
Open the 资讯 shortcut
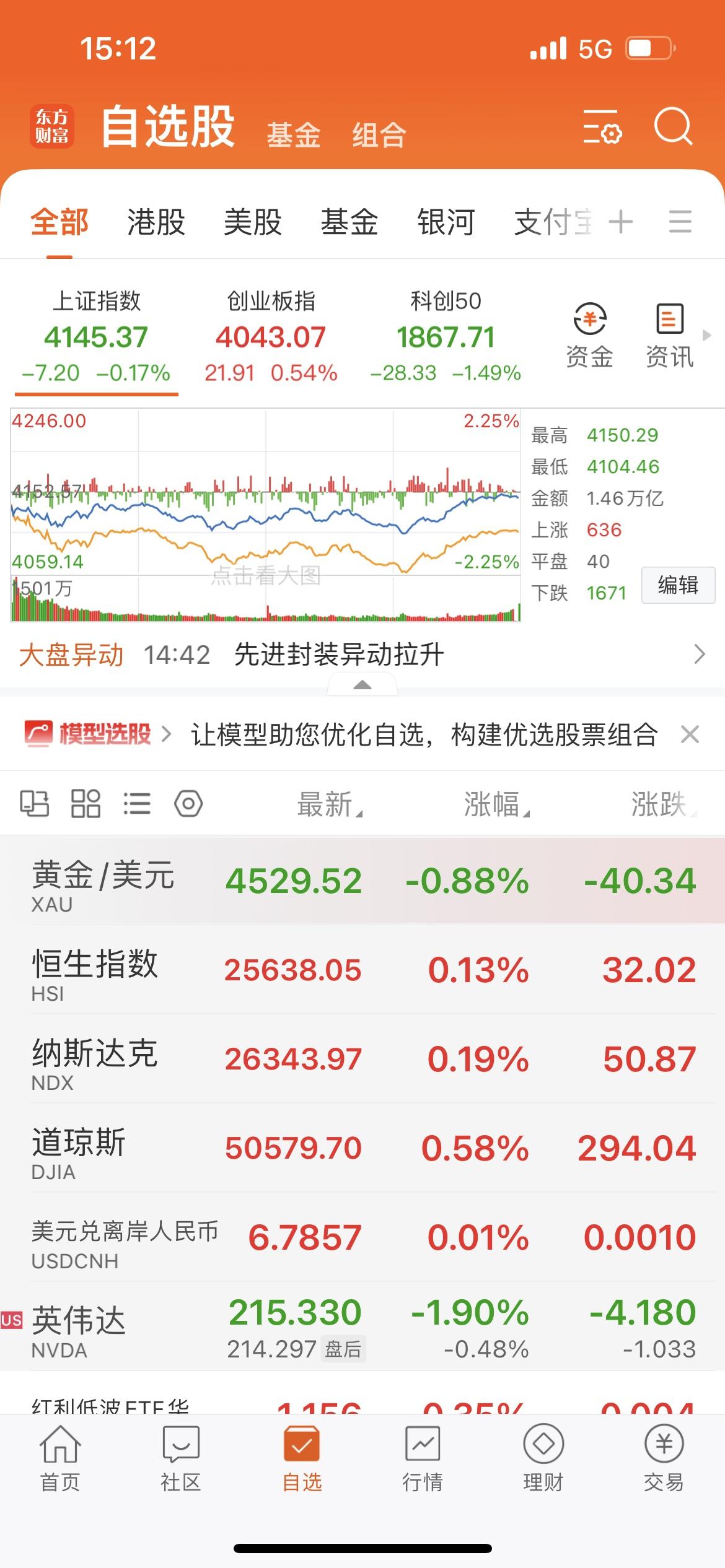pos(669,336)
